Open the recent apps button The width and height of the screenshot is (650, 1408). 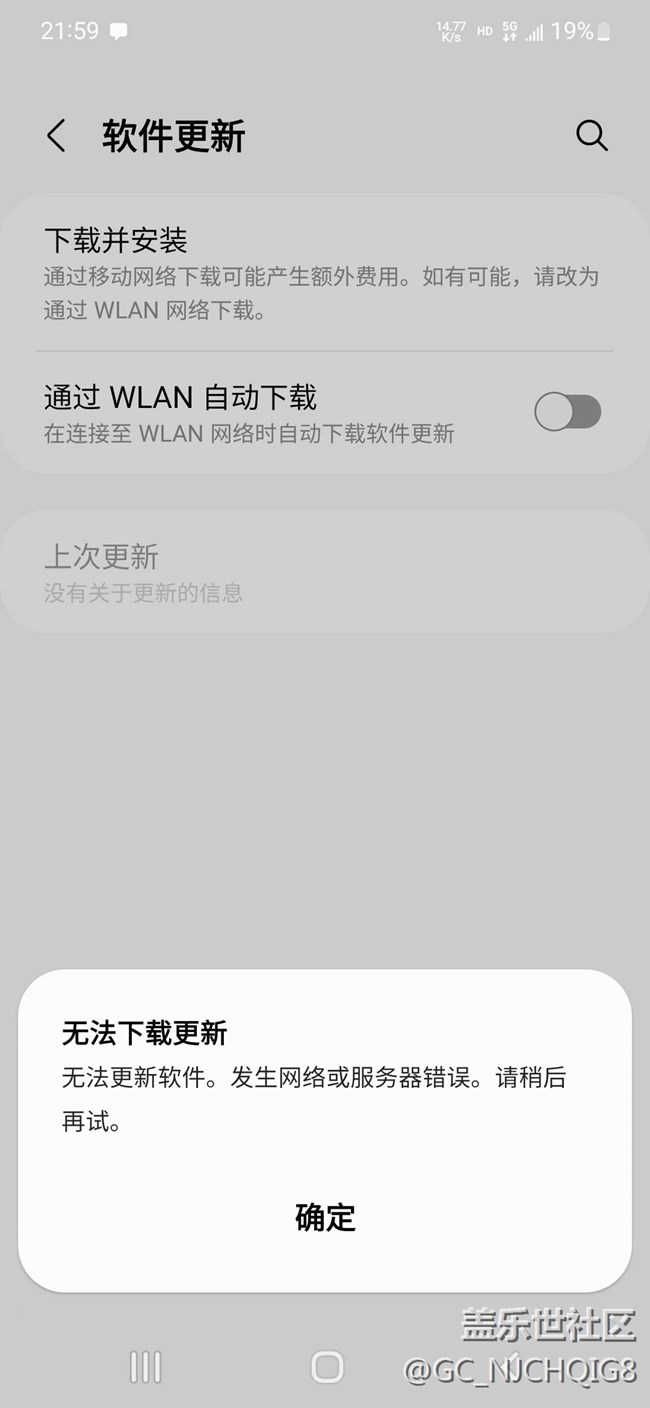[146, 1366]
